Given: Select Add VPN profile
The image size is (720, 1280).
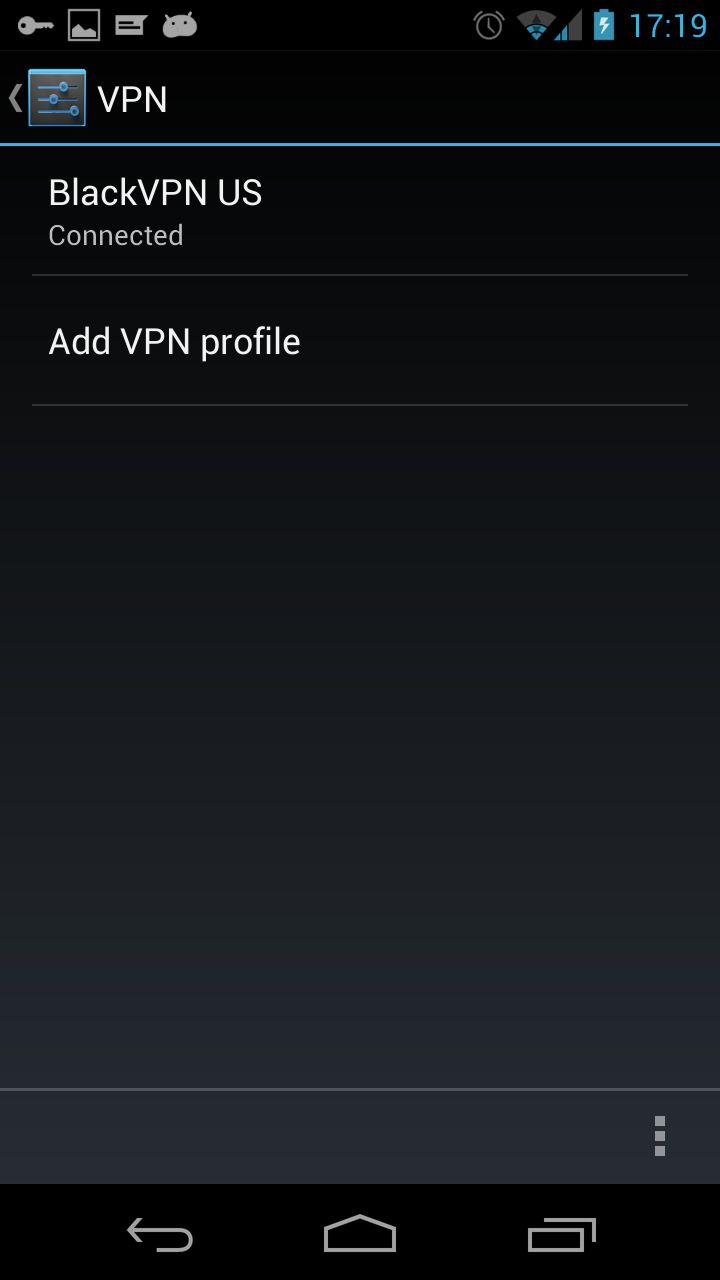Looking at the screenshot, I should point(360,341).
